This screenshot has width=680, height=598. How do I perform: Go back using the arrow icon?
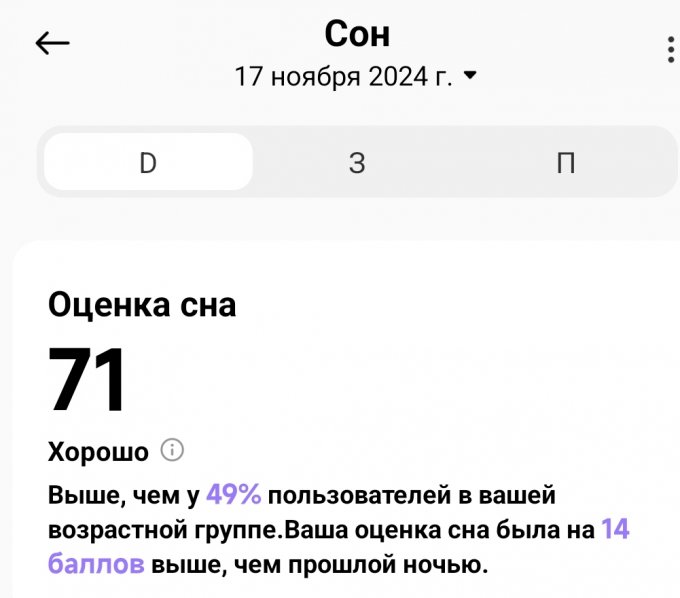(x=52, y=43)
